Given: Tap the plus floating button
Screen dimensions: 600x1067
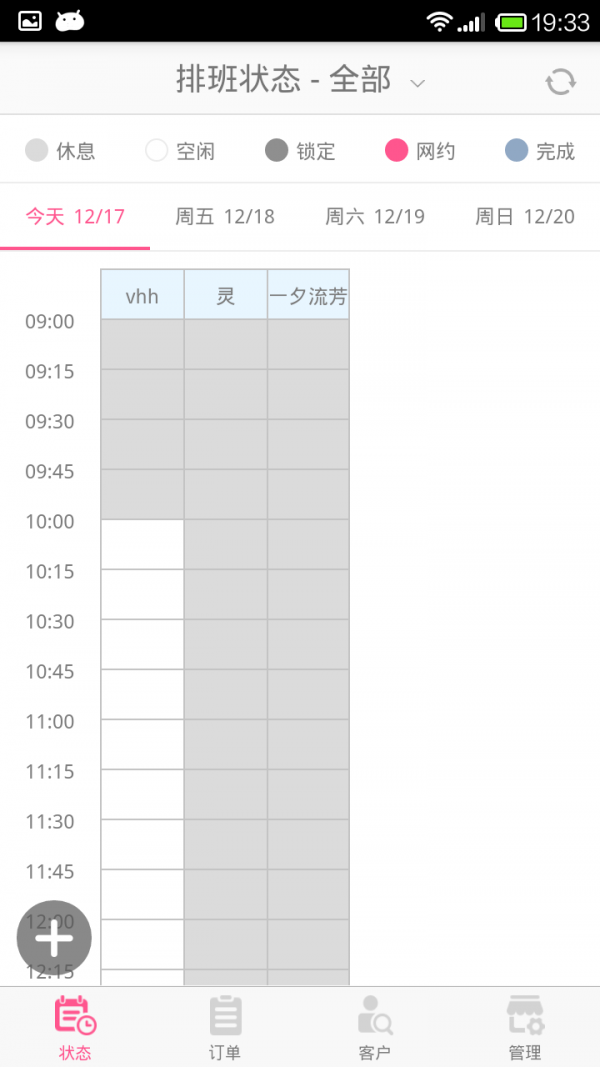Looking at the screenshot, I should pos(54,939).
